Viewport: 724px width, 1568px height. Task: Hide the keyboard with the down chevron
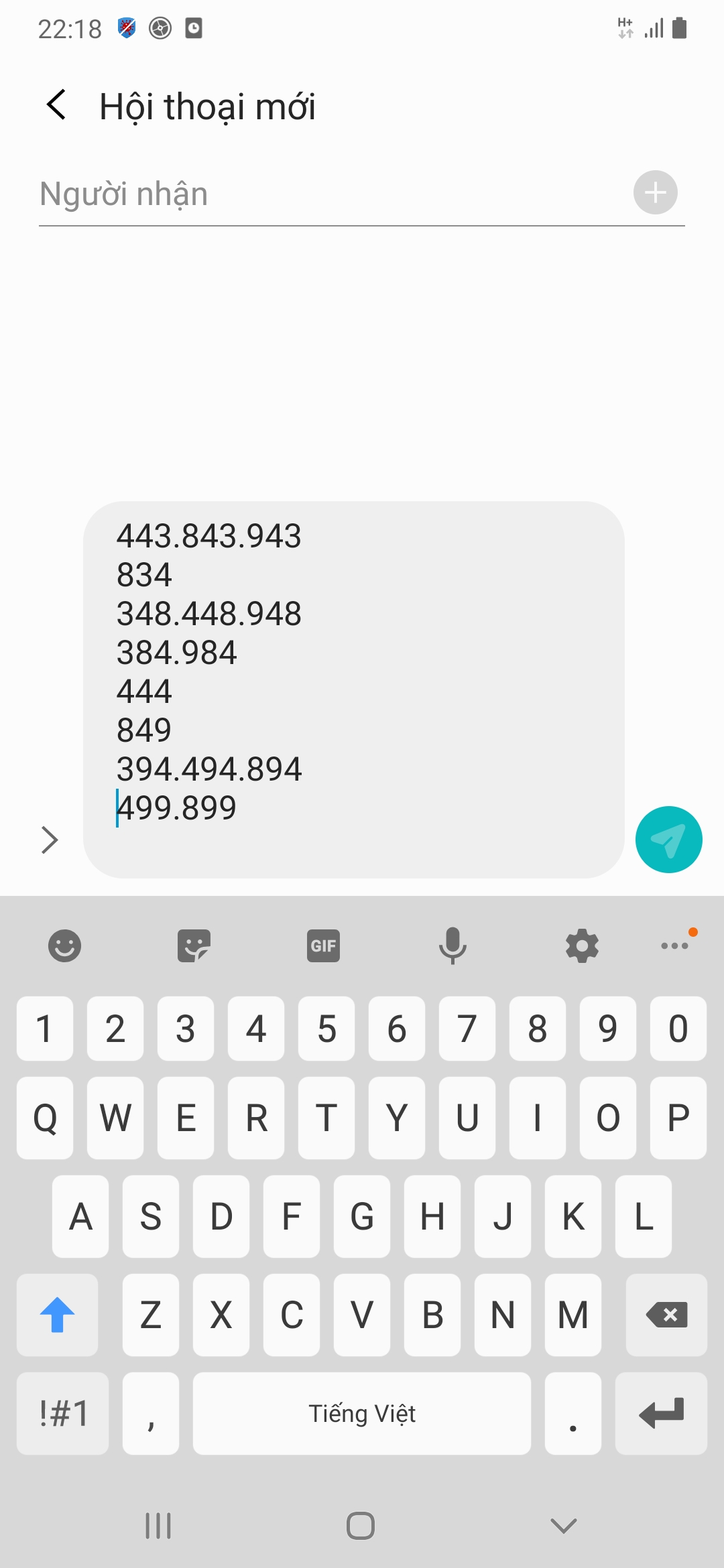pyautogui.click(x=562, y=1526)
